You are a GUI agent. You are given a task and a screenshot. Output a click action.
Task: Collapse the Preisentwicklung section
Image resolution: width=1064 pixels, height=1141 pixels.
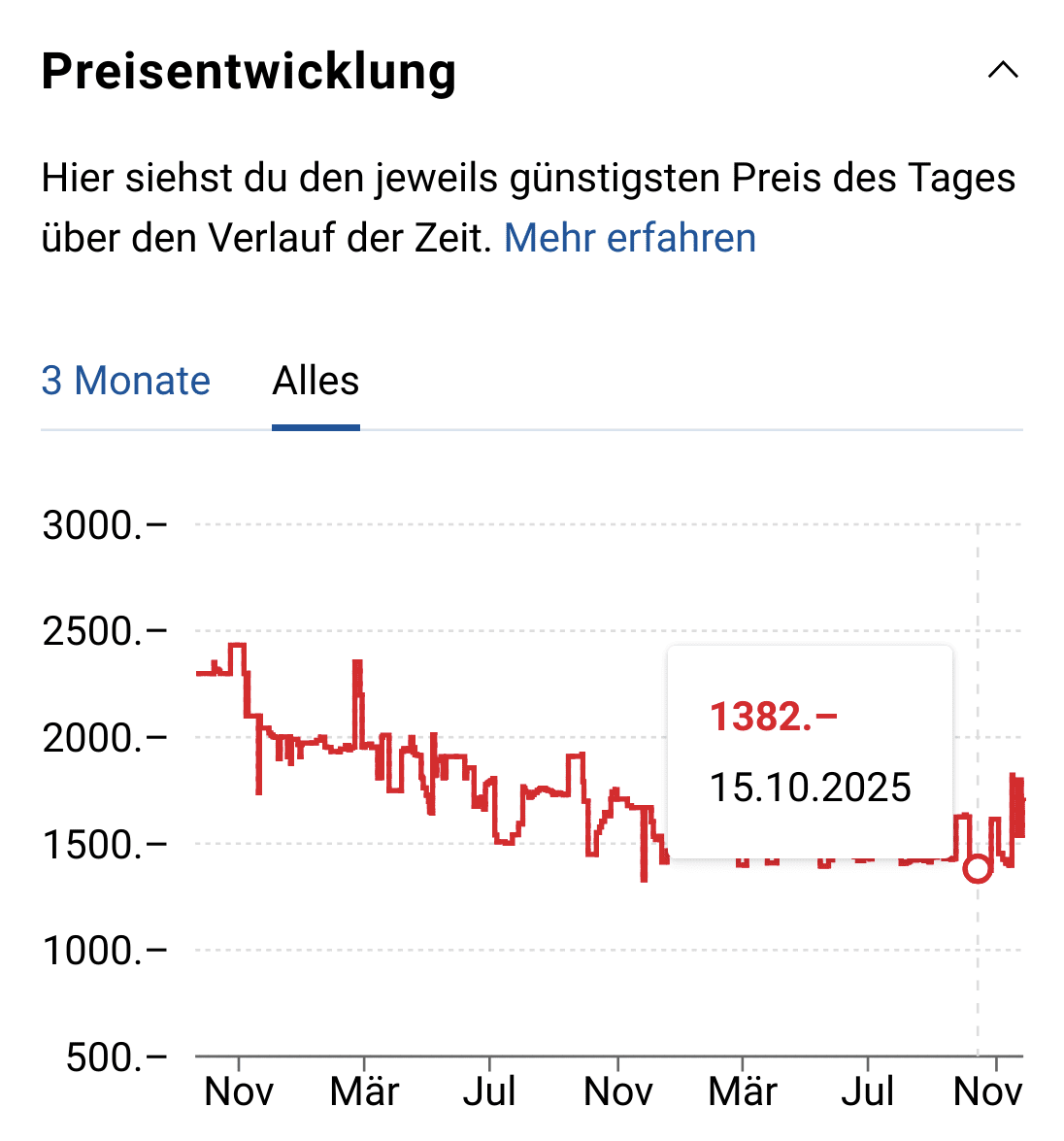pyautogui.click(x=1003, y=71)
